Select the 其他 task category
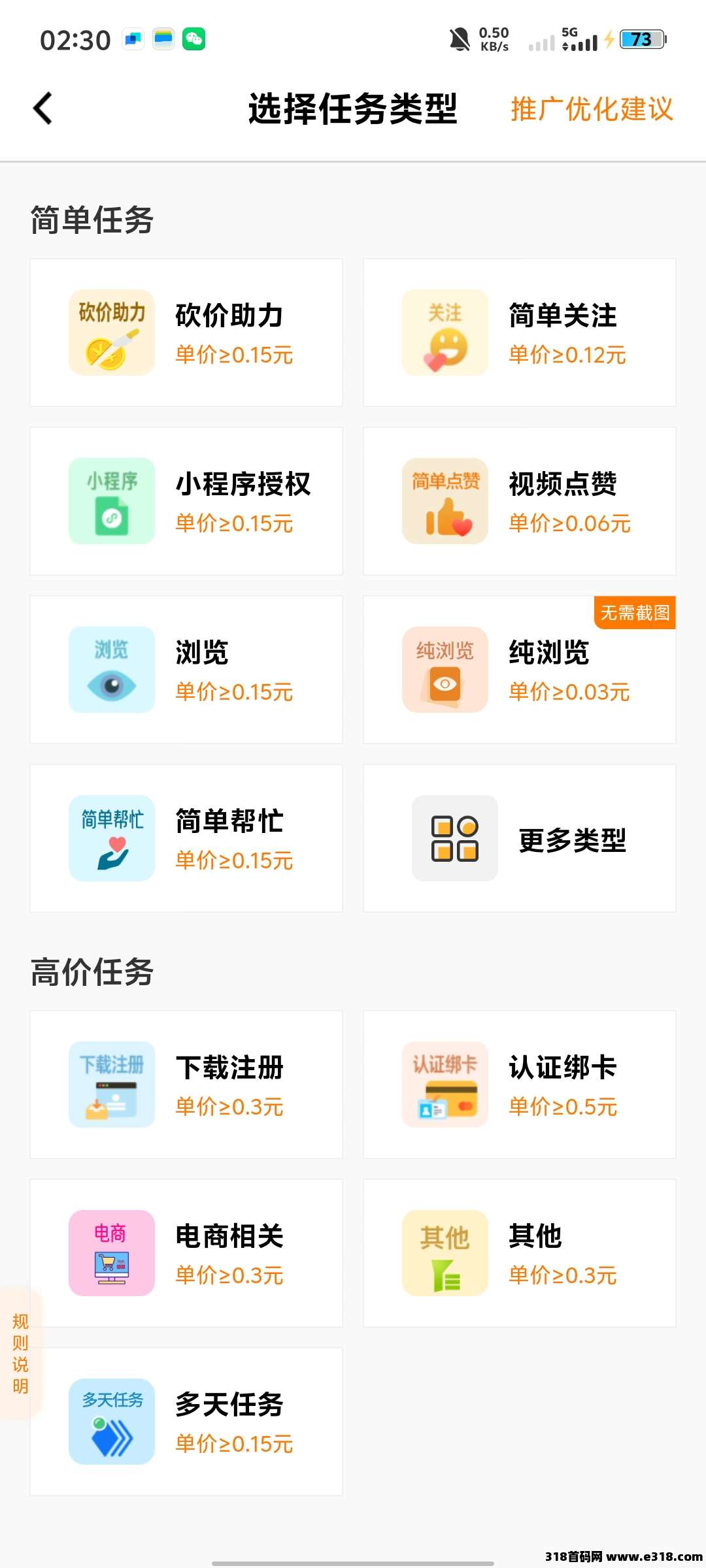Screen dimensions: 706x1568 520,1253
